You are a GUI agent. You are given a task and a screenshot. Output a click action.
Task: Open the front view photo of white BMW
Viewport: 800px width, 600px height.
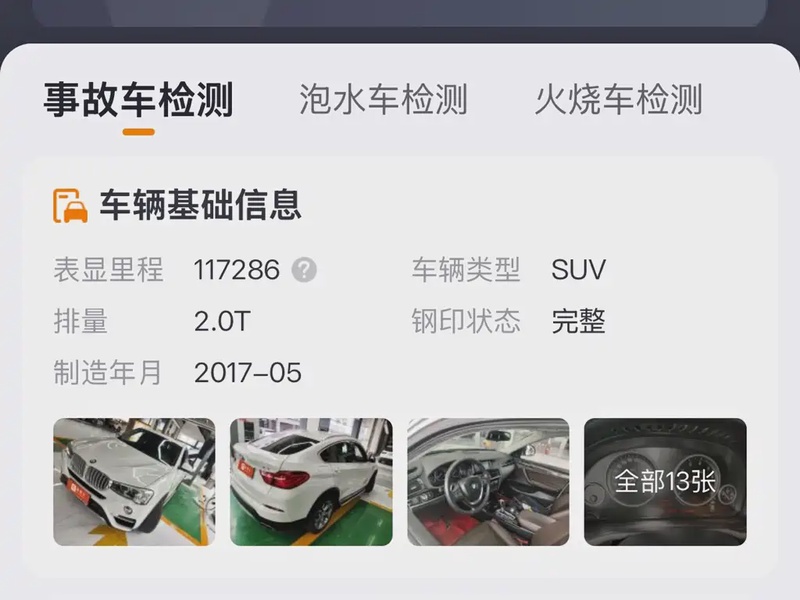click(x=134, y=482)
